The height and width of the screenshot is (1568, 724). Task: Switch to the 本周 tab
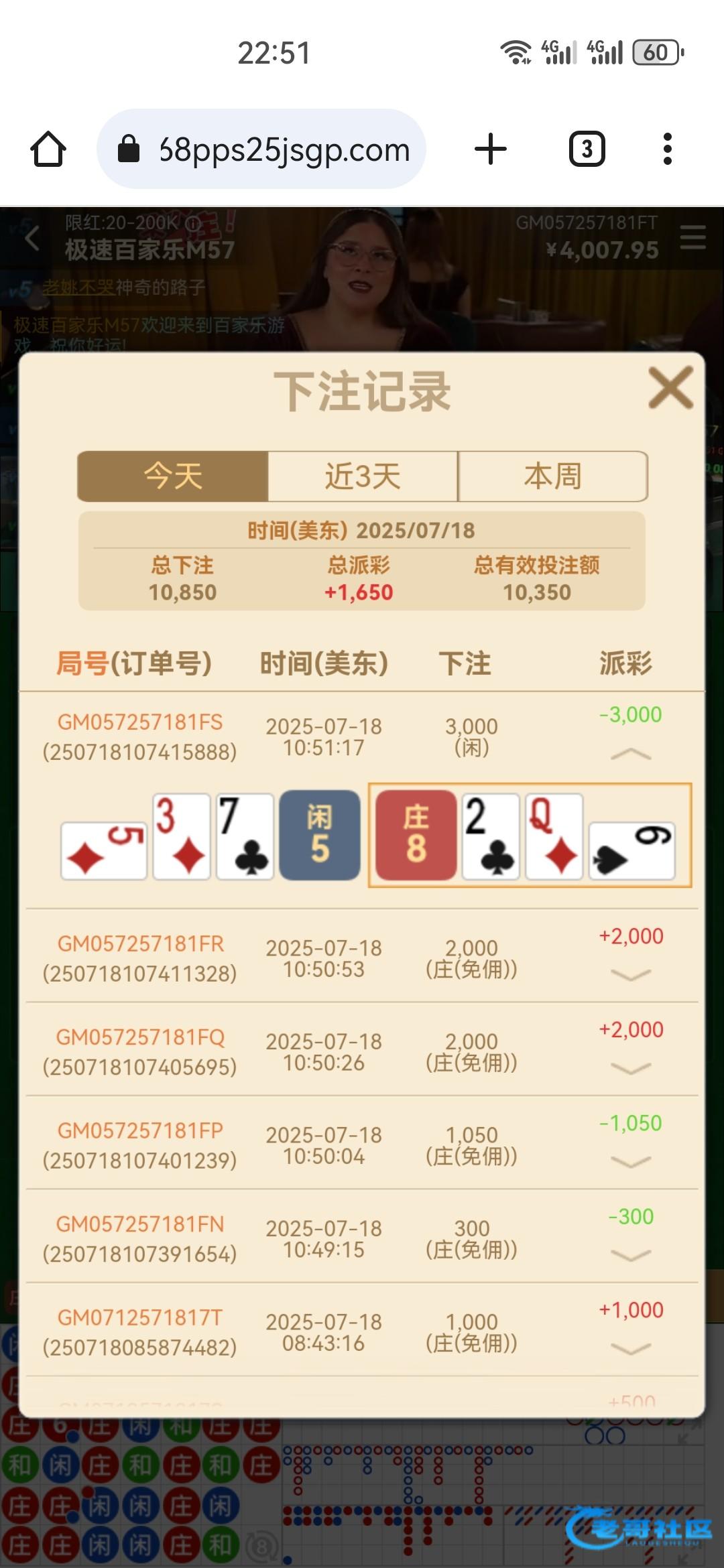pyautogui.click(x=552, y=476)
